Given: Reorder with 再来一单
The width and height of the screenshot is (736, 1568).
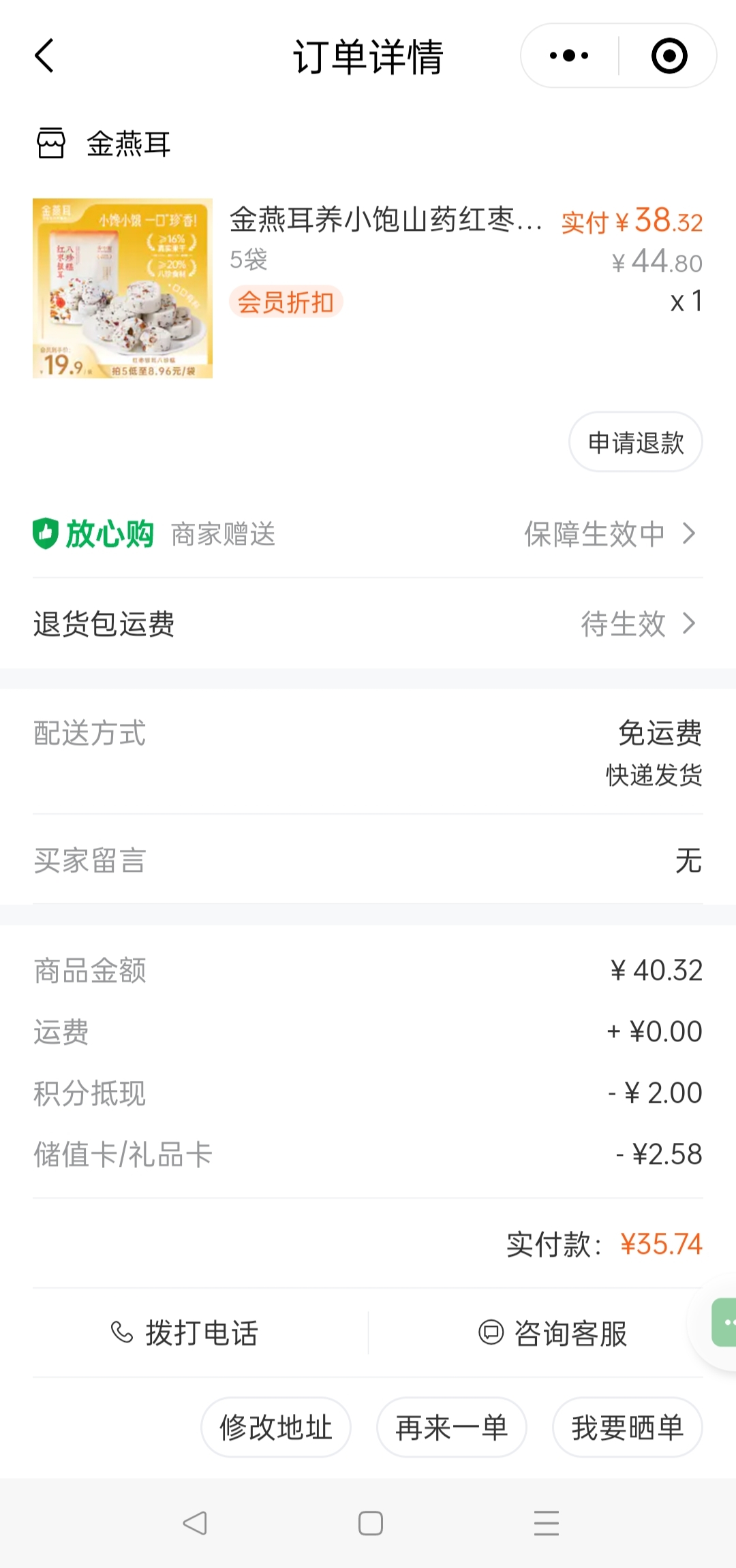Looking at the screenshot, I should coord(452,1427).
